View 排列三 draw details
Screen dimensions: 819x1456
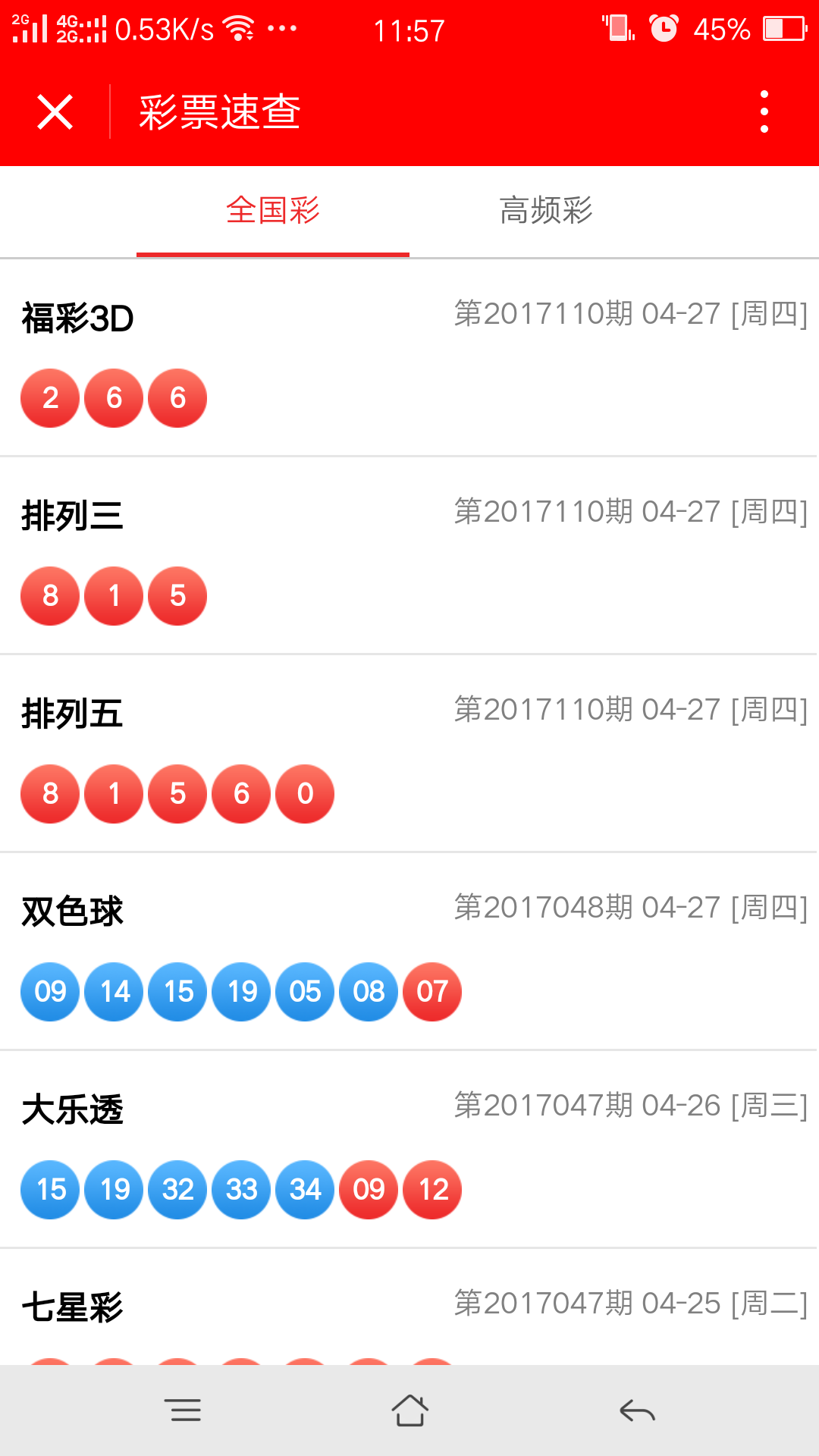409,556
